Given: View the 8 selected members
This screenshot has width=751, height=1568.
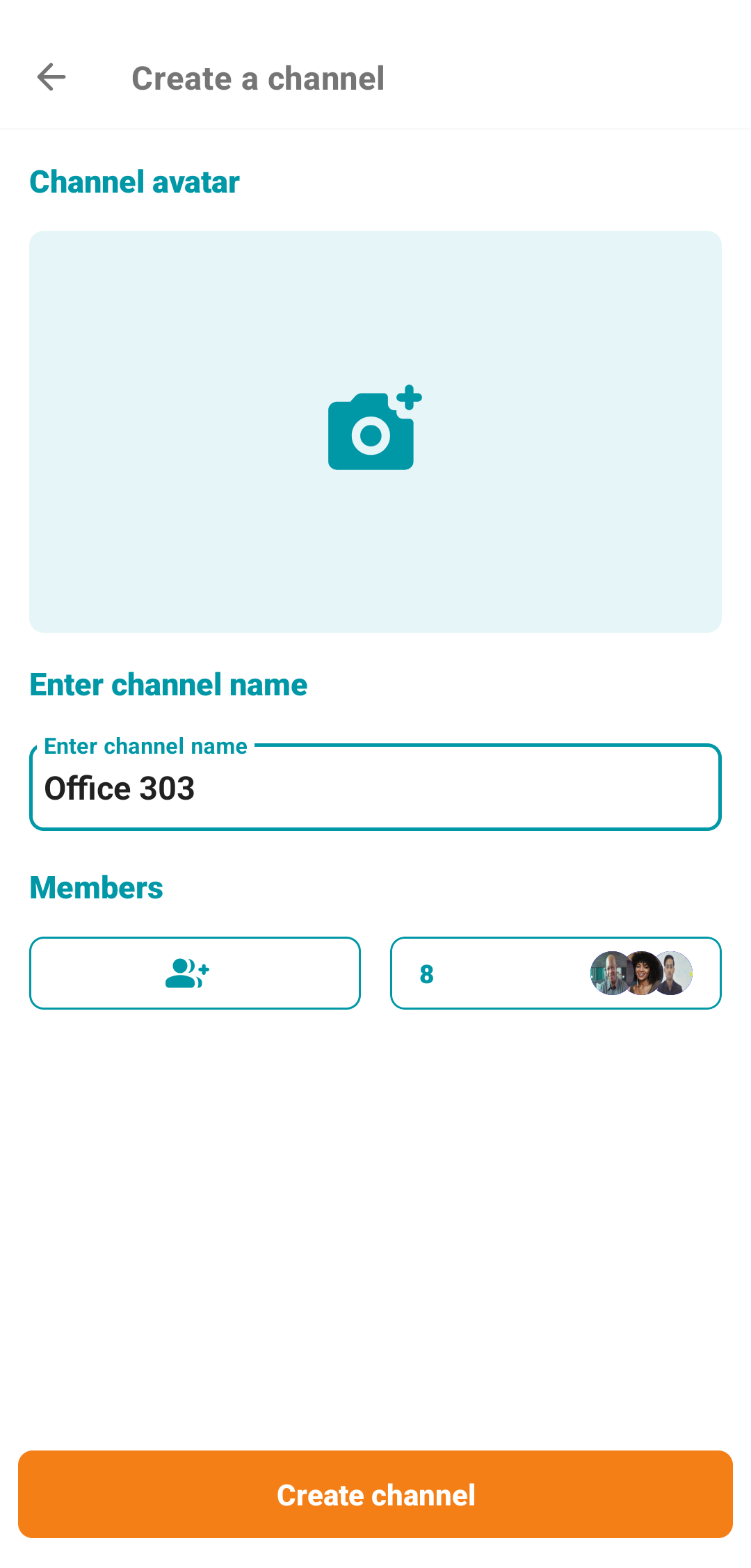Looking at the screenshot, I should pos(555,973).
